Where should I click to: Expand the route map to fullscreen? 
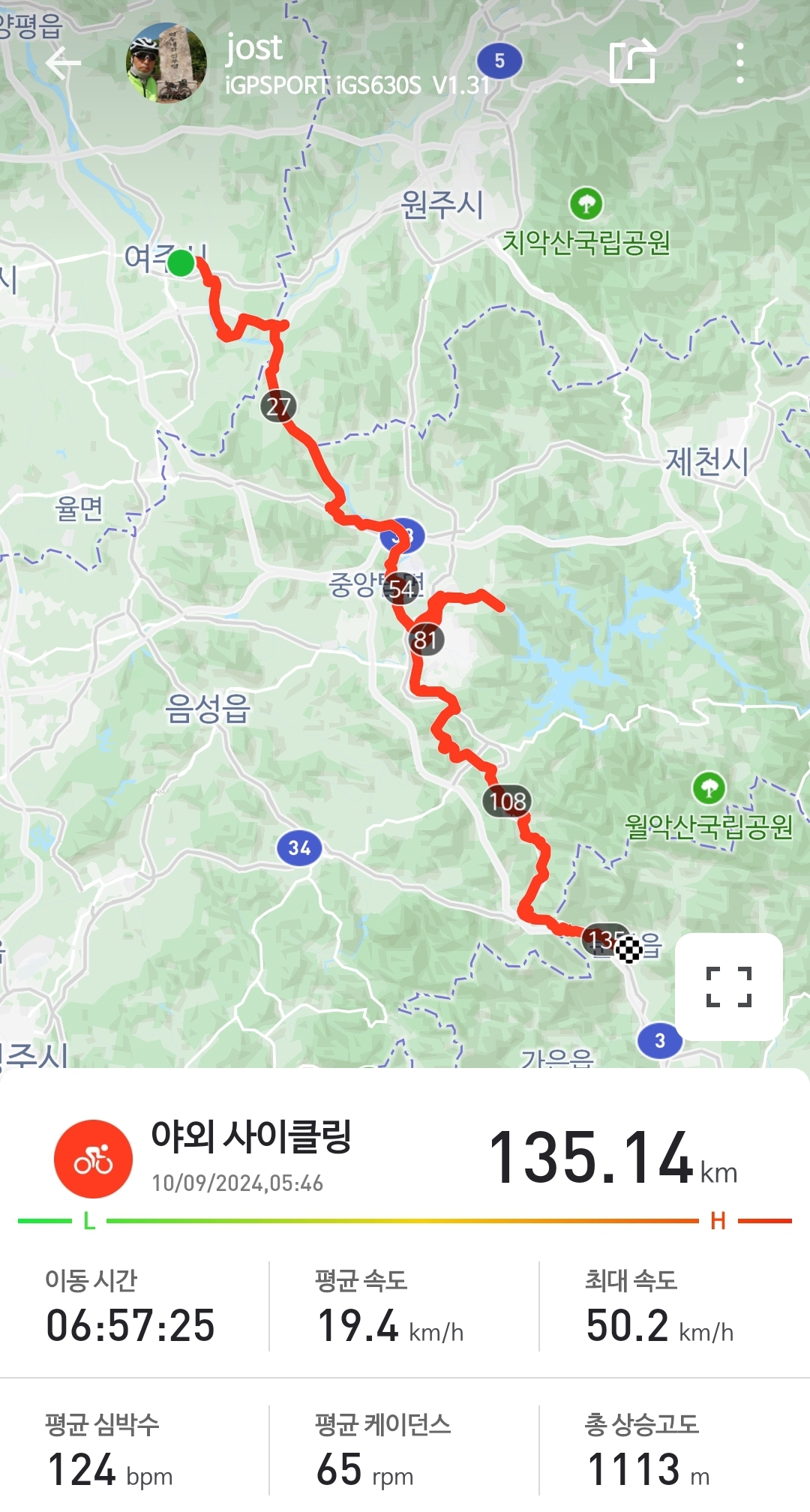[729, 986]
